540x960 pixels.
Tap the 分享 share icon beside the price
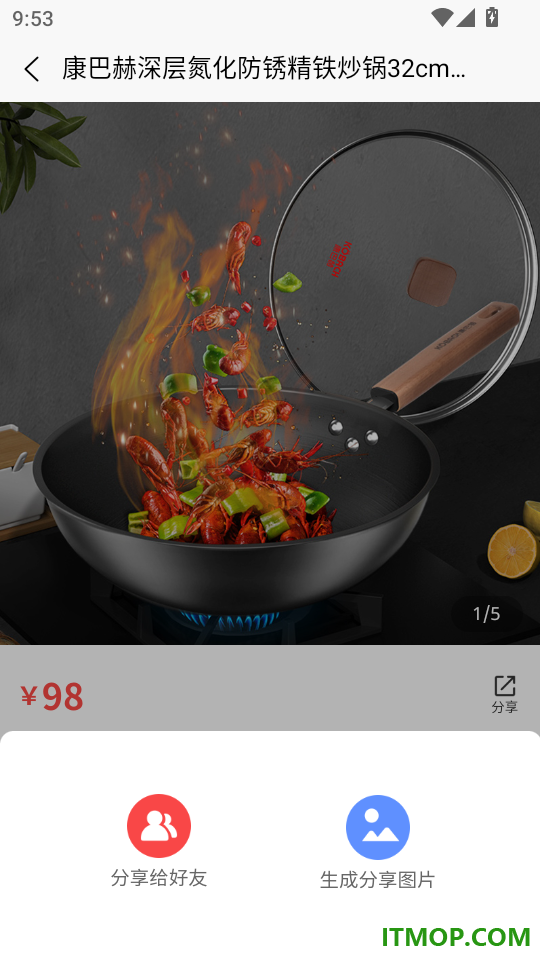[x=504, y=694]
